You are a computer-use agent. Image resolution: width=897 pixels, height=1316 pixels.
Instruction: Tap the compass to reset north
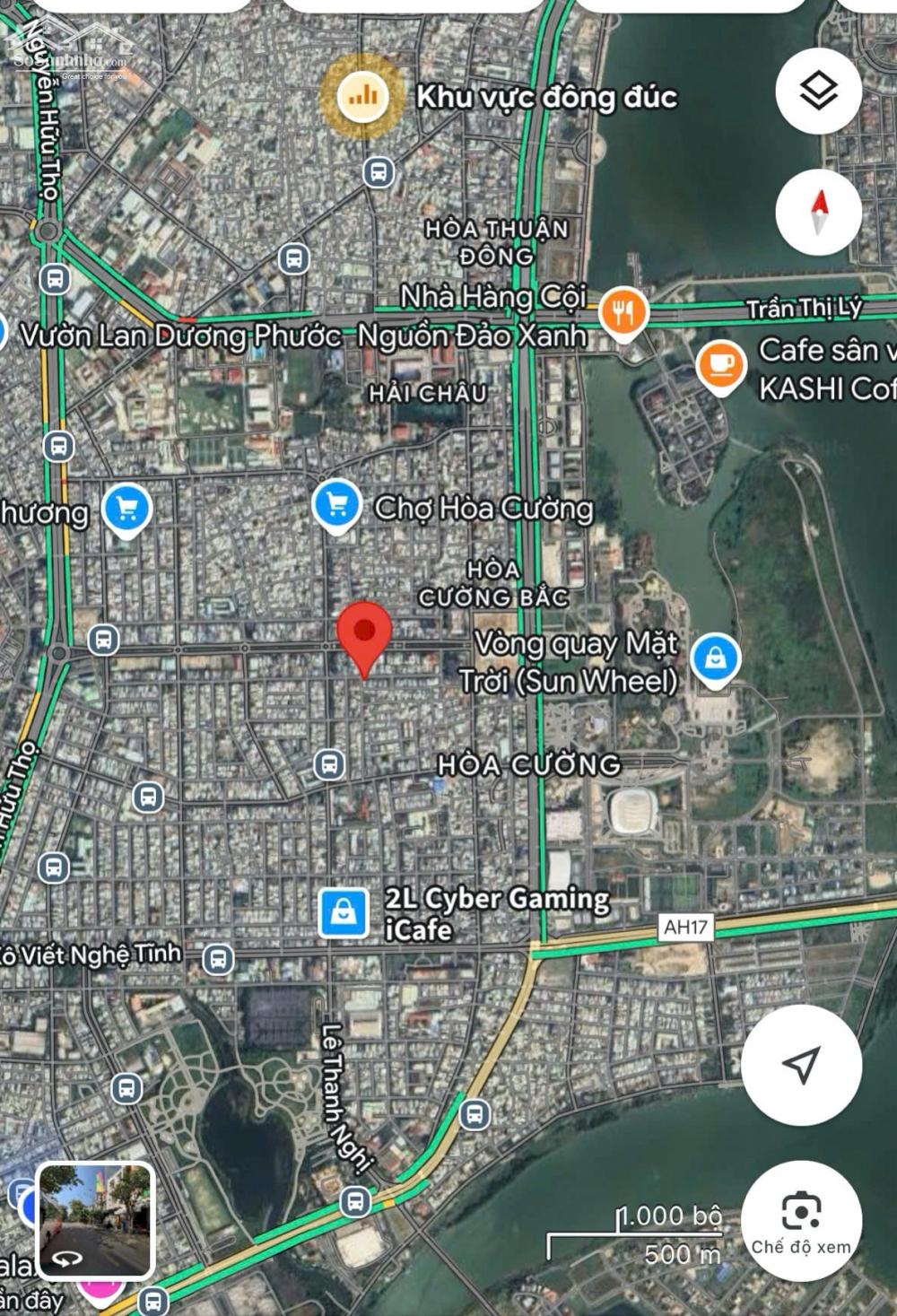coord(818,213)
